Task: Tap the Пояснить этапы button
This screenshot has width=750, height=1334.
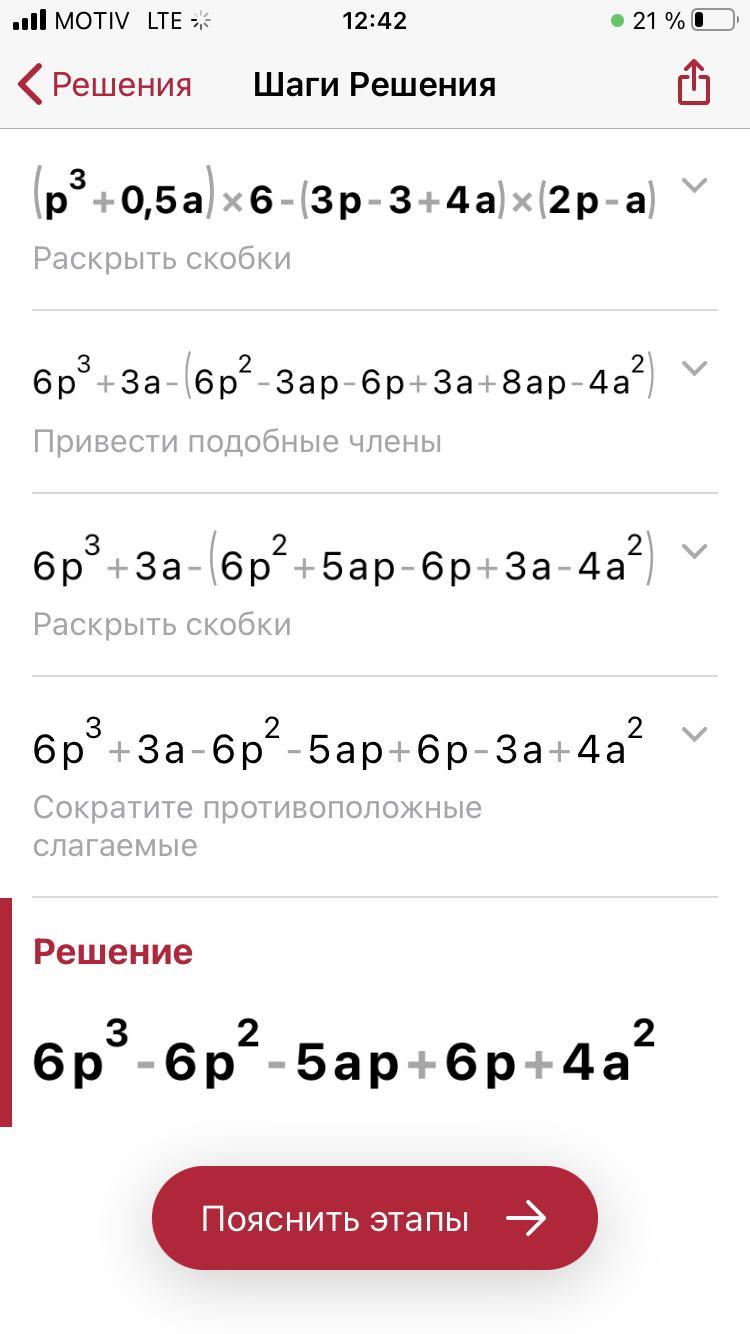Action: coord(375,1218)
